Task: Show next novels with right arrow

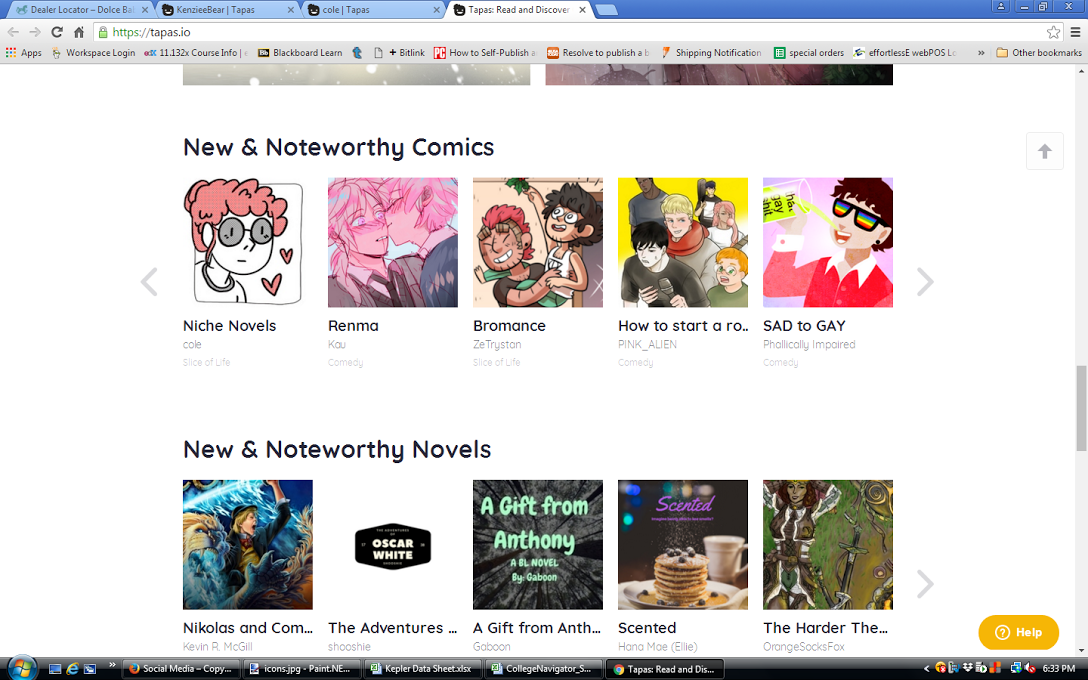Action: (x=925, y=584)
